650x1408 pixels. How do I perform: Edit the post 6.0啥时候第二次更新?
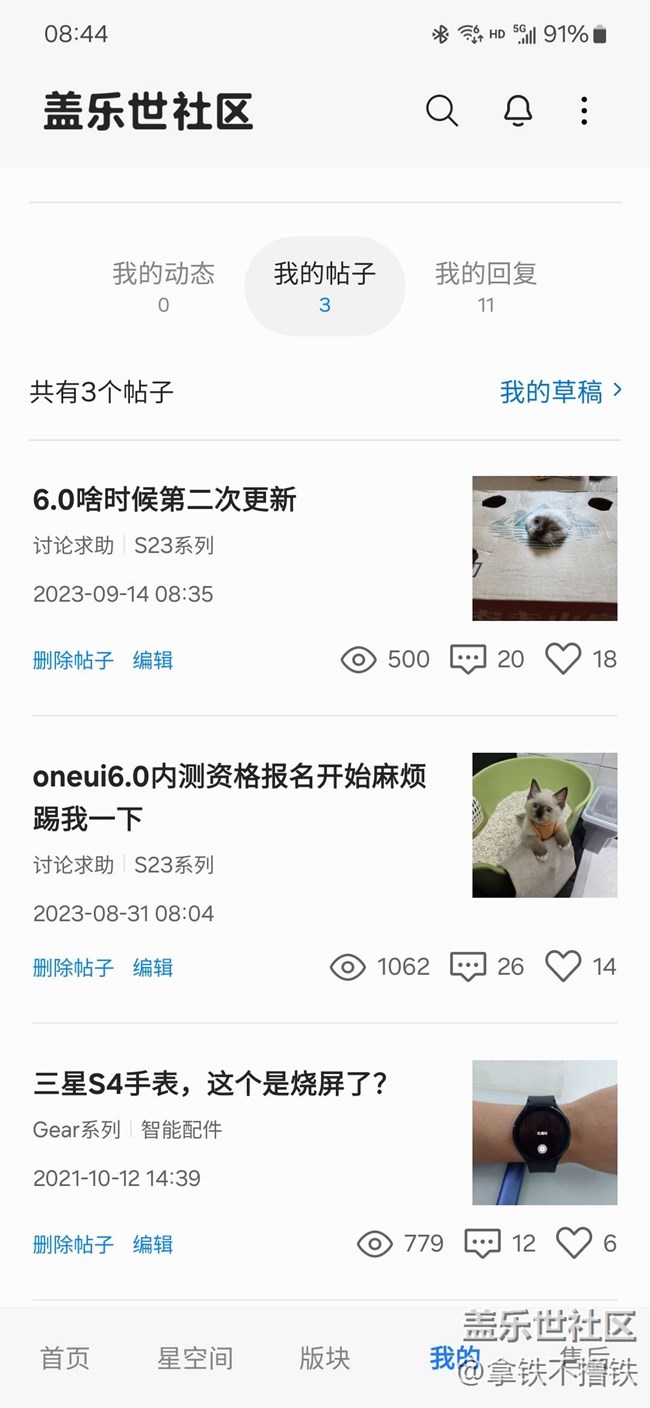pos(153,660)
